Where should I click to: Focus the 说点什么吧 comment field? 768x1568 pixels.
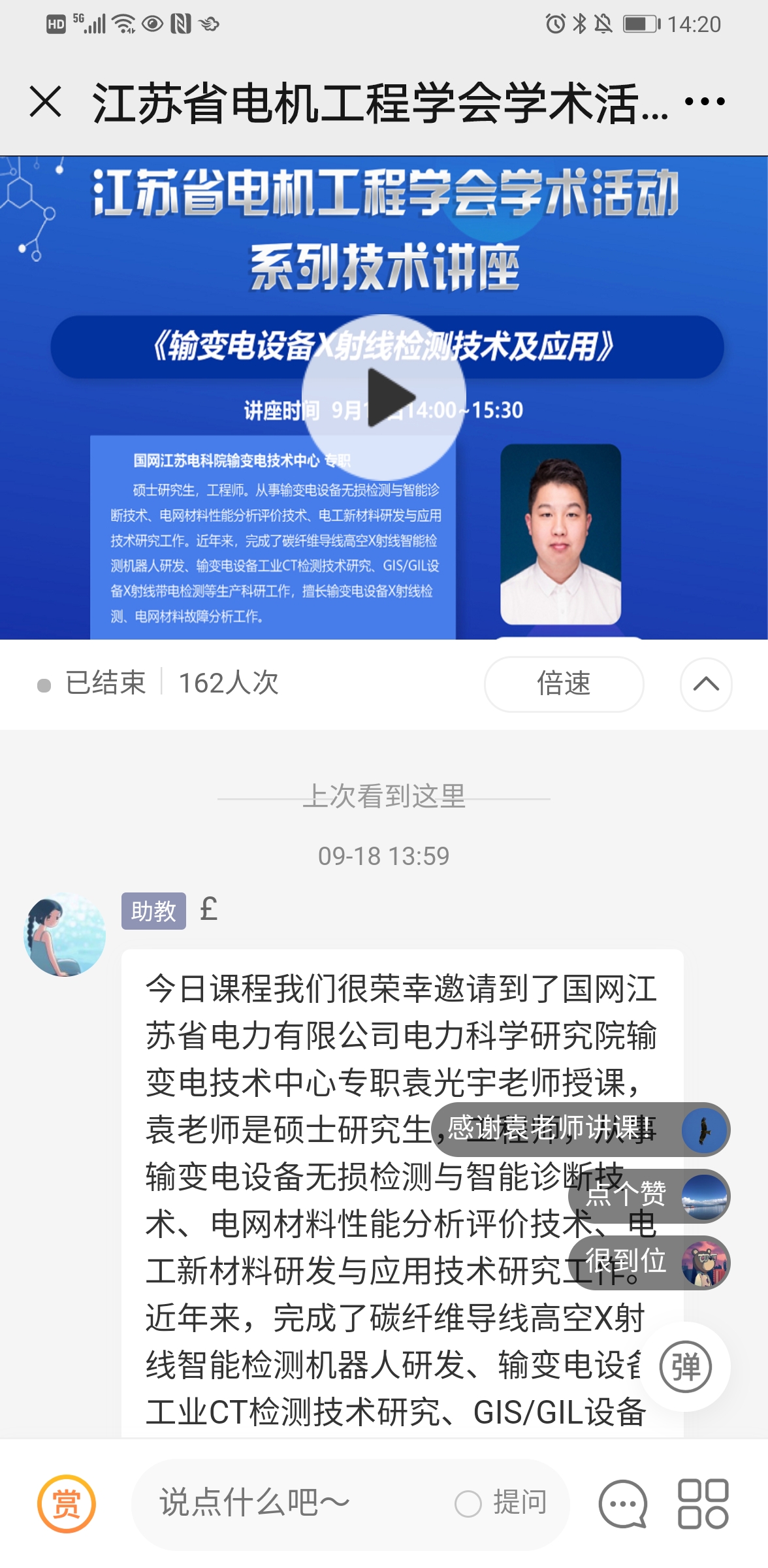pos(287,1504)
